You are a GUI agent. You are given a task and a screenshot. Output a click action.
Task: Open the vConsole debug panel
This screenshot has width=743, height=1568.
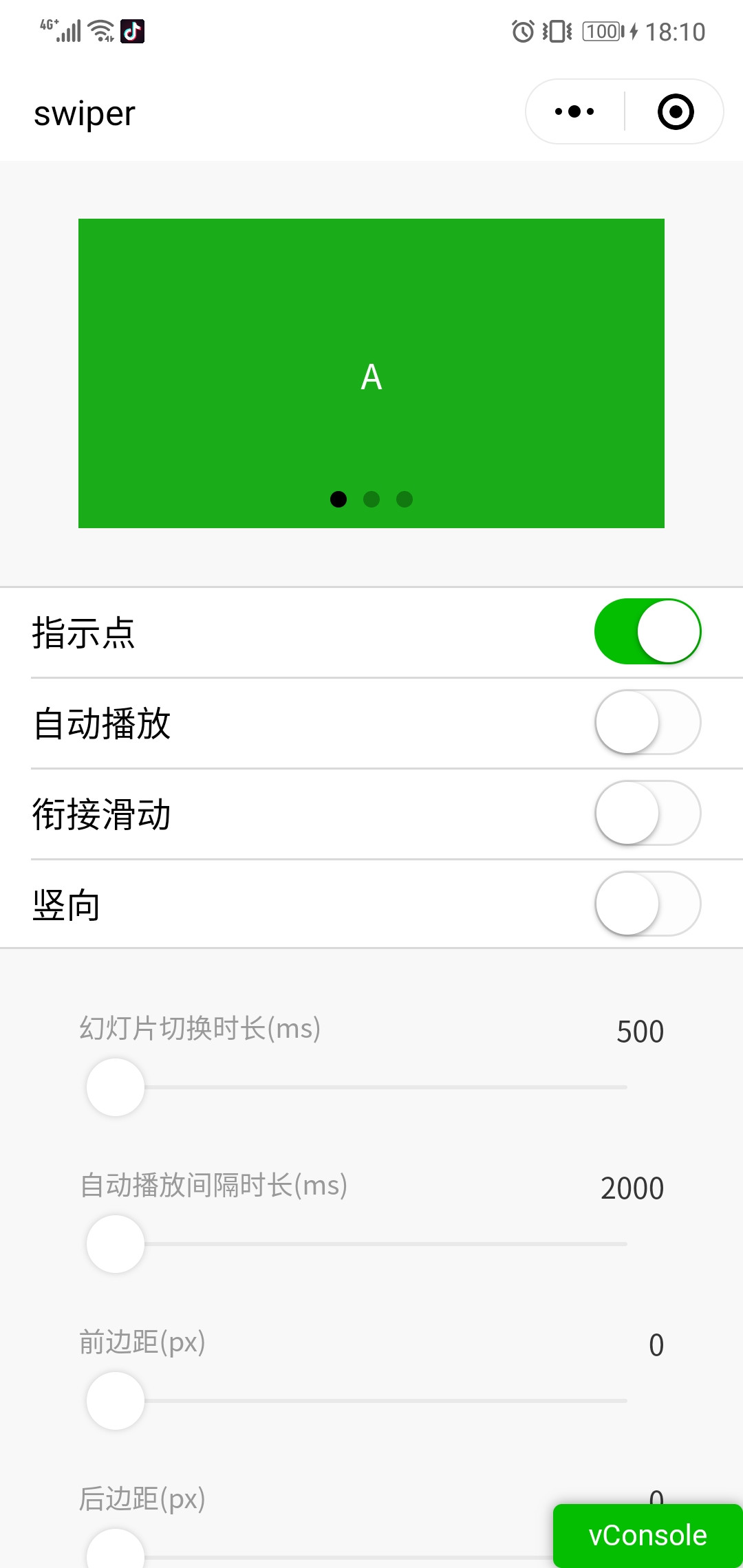648,1536
